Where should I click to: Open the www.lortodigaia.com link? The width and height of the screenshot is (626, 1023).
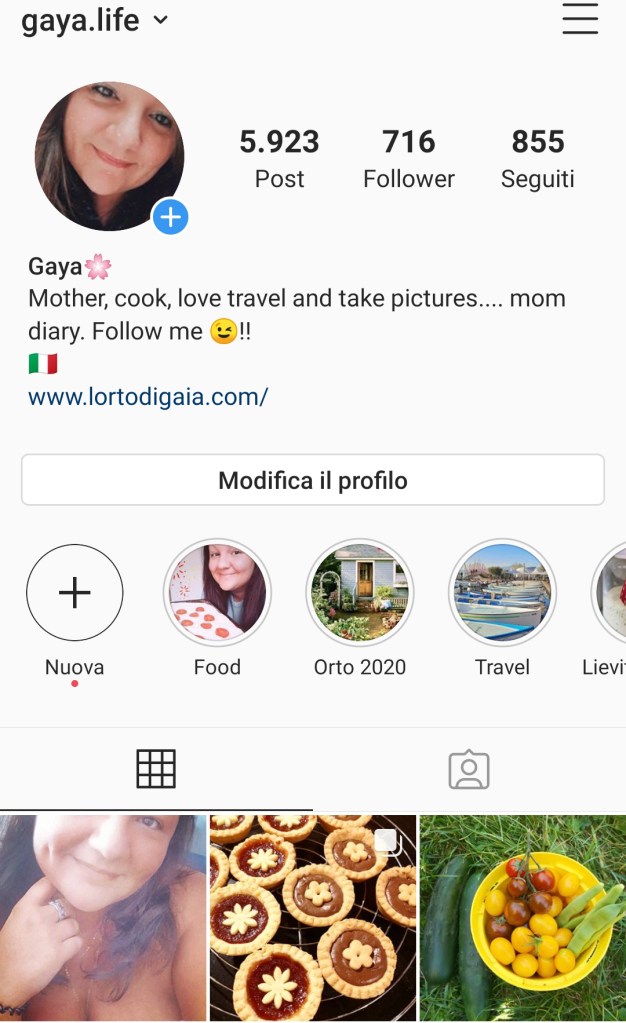148,397
